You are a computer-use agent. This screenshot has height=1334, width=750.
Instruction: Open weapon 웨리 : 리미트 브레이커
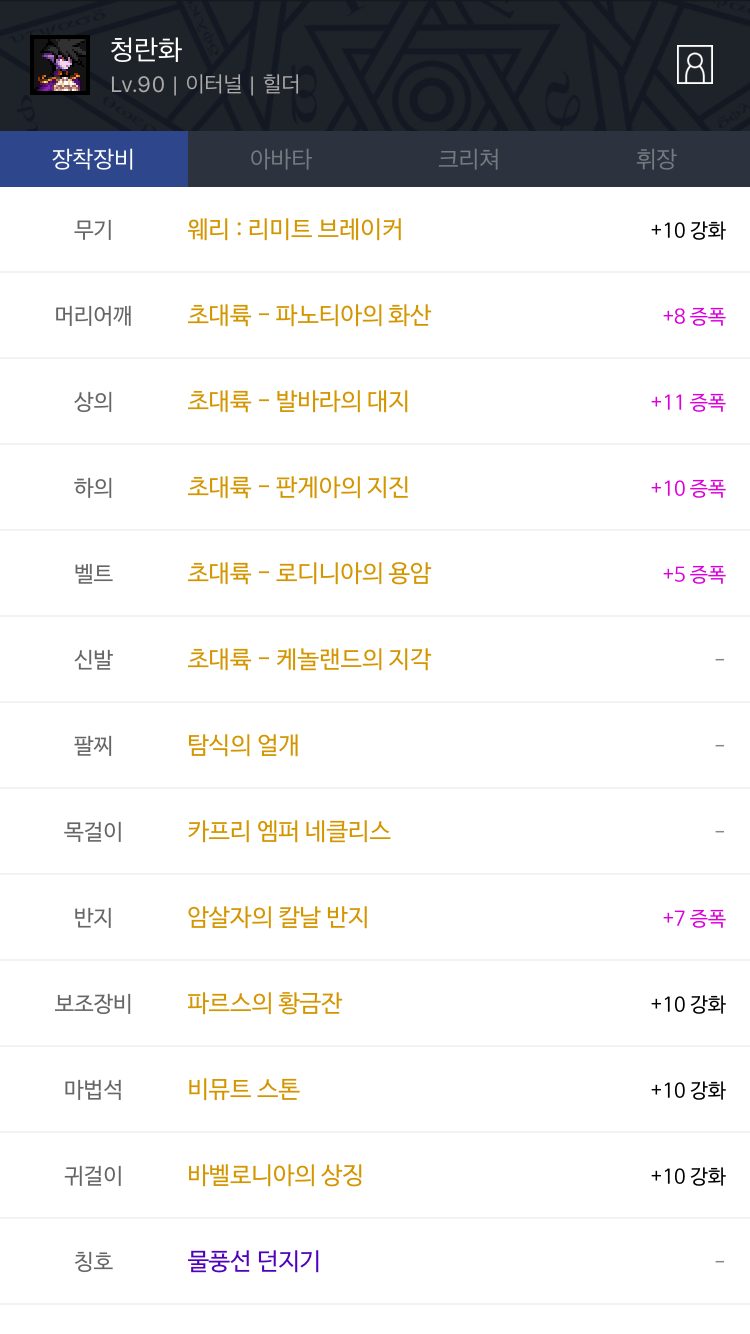tap(375, 230)
